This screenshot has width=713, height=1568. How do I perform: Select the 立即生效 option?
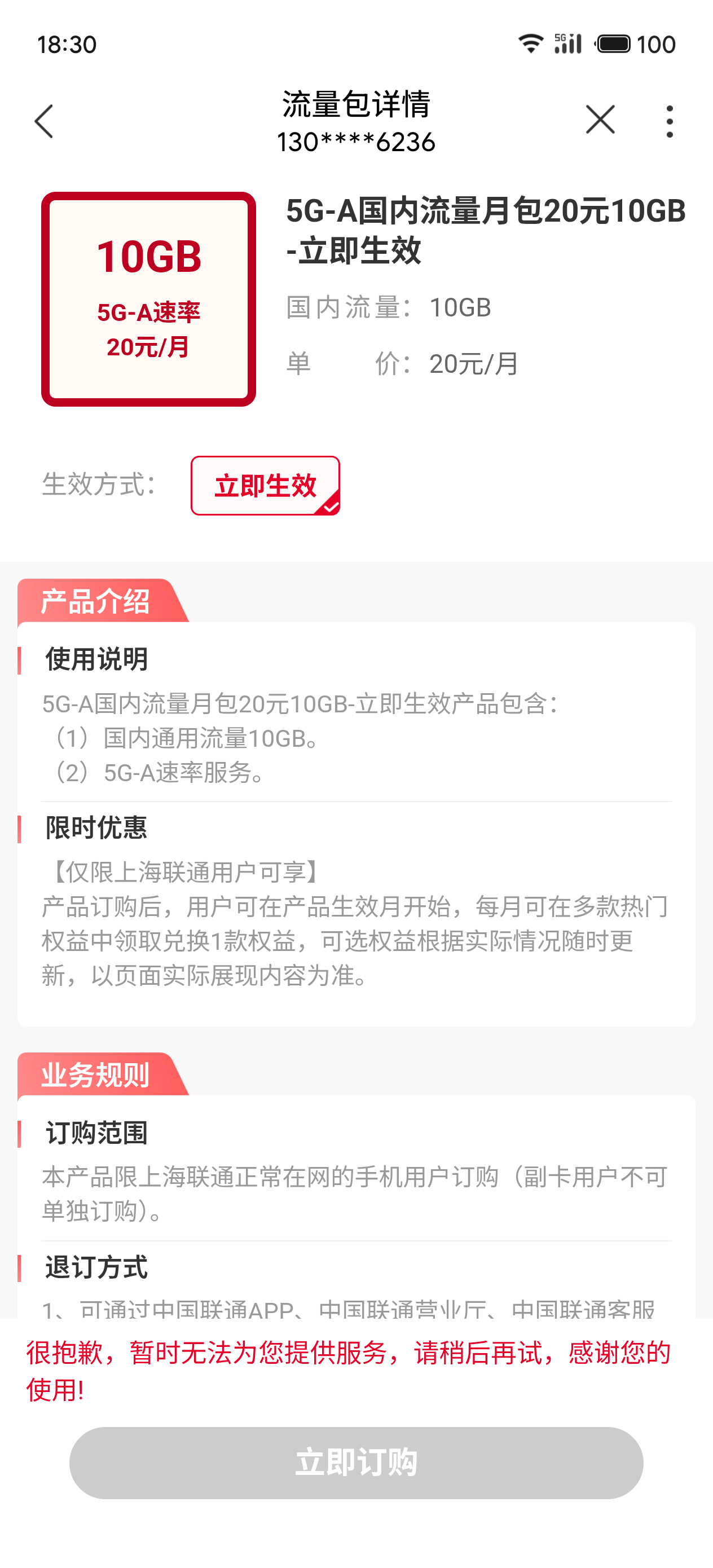pos(265,486)
